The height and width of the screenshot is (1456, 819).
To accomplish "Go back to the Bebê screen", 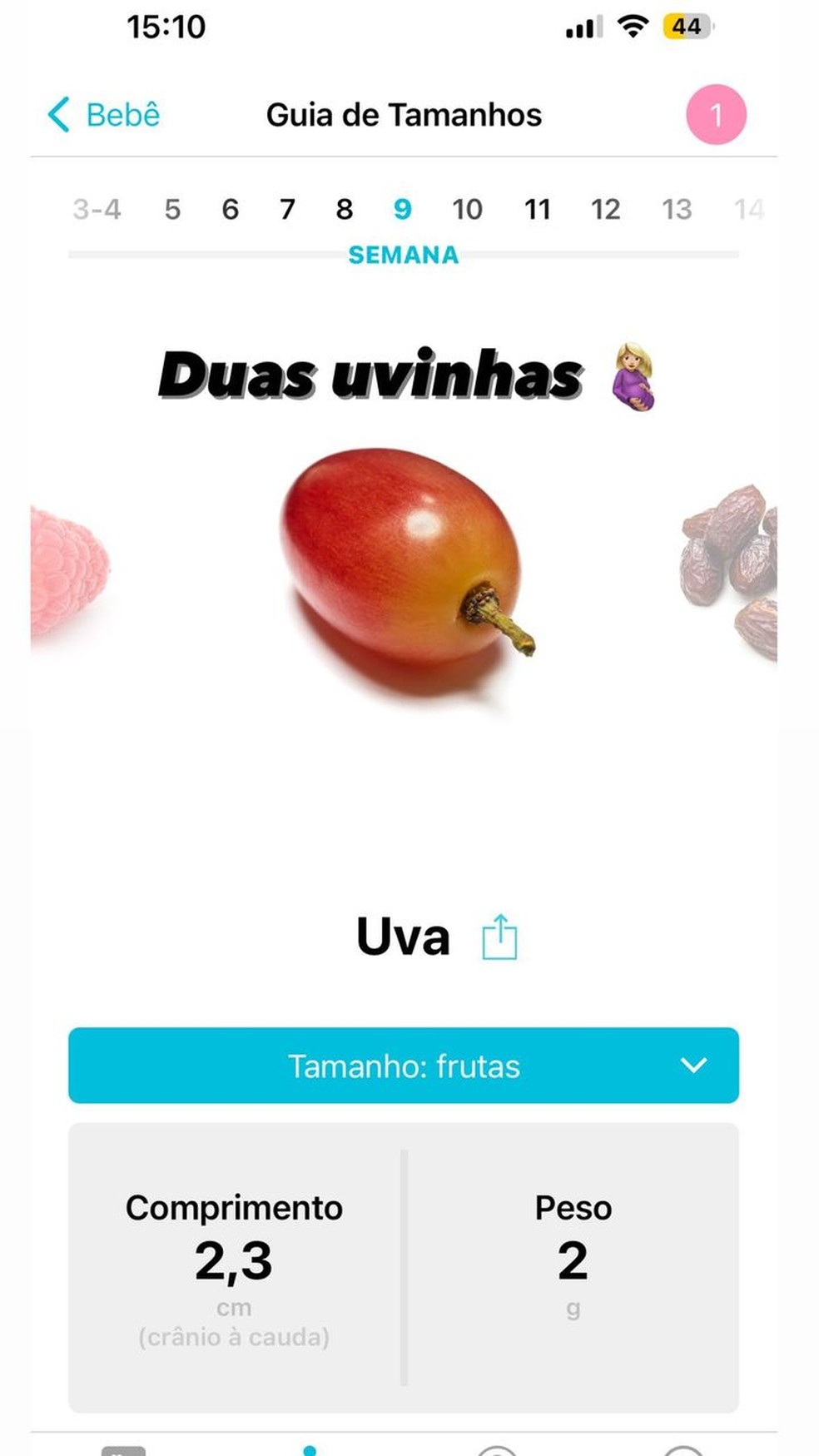I will [103, 115].
